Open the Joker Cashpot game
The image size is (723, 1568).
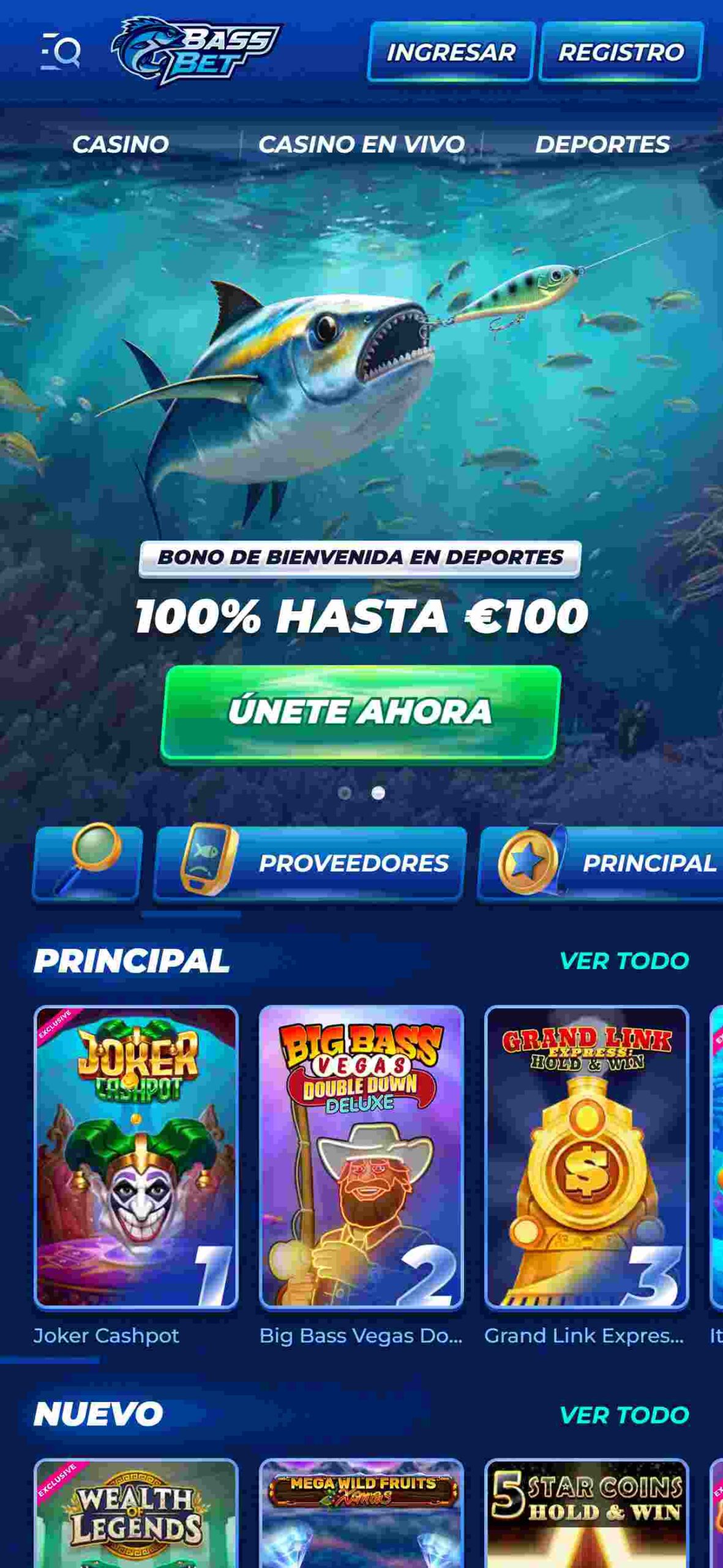[136, 1158]
